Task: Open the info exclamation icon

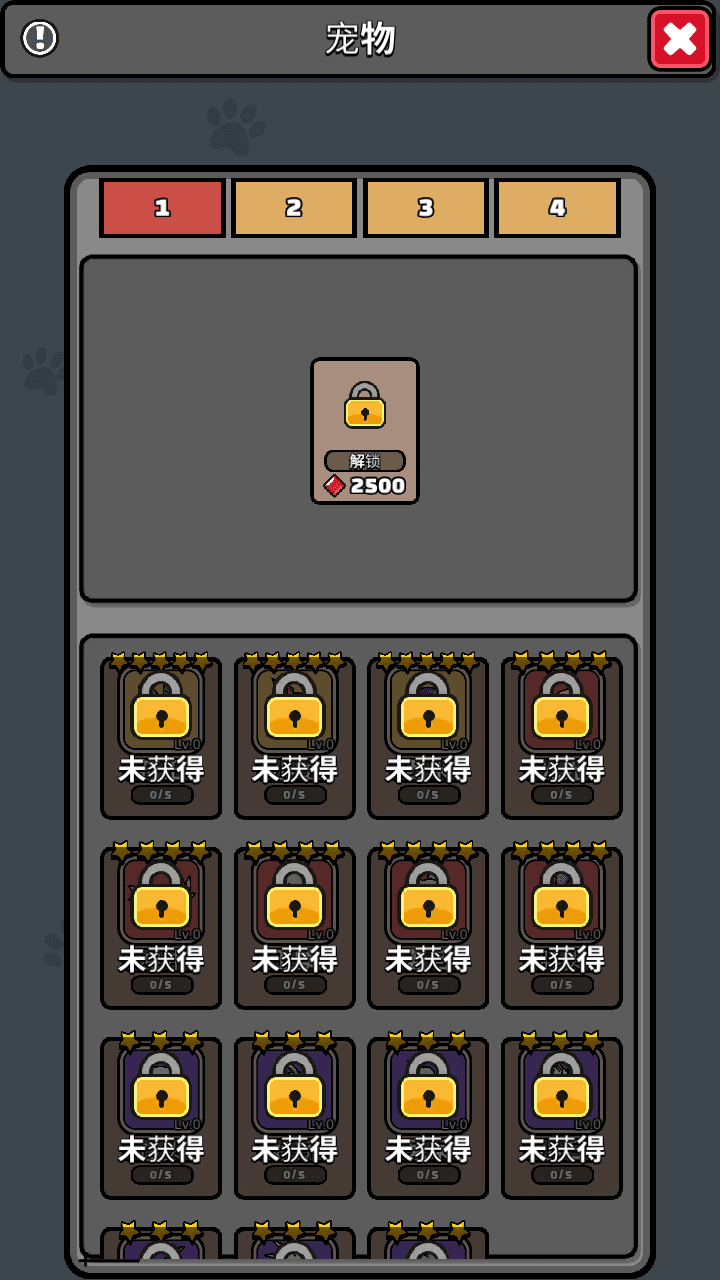Action: (40, 38)
